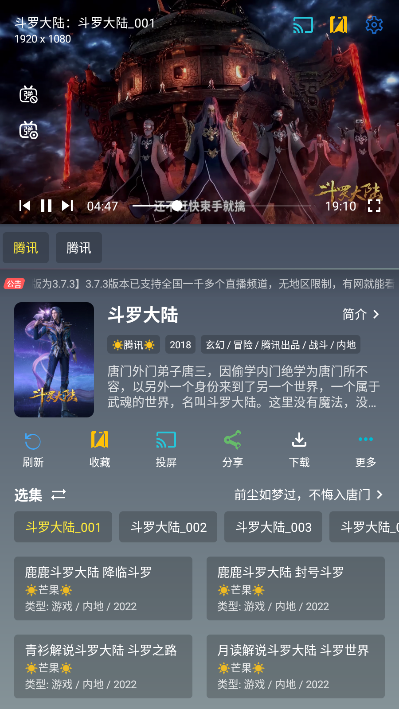Open 月读解说斗罗大陆 斗罗世界 card
The image size is (399, 709).
pyautogui.click(x=296, y=666)
